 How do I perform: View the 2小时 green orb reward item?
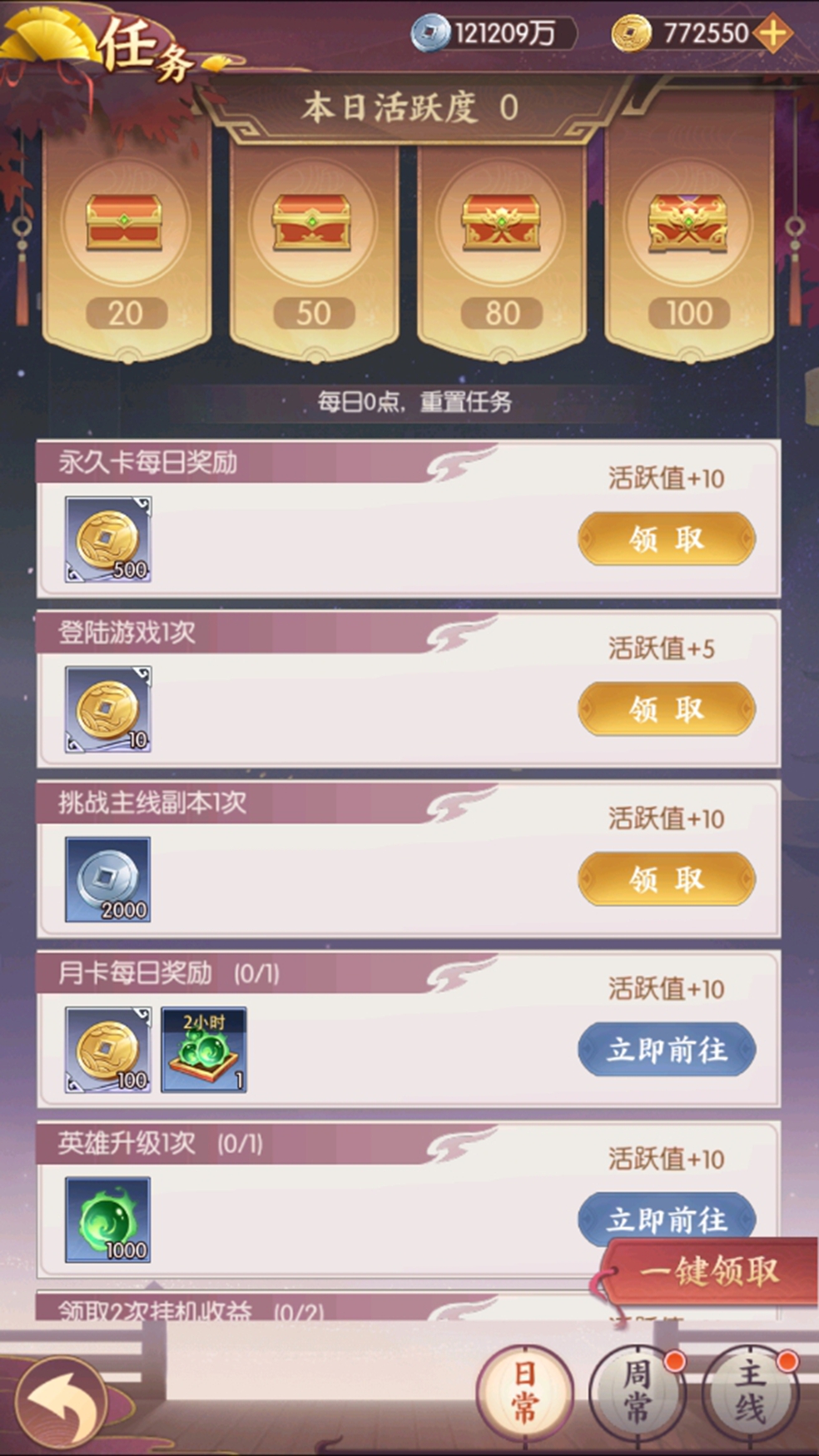(x=204, y=1050)
